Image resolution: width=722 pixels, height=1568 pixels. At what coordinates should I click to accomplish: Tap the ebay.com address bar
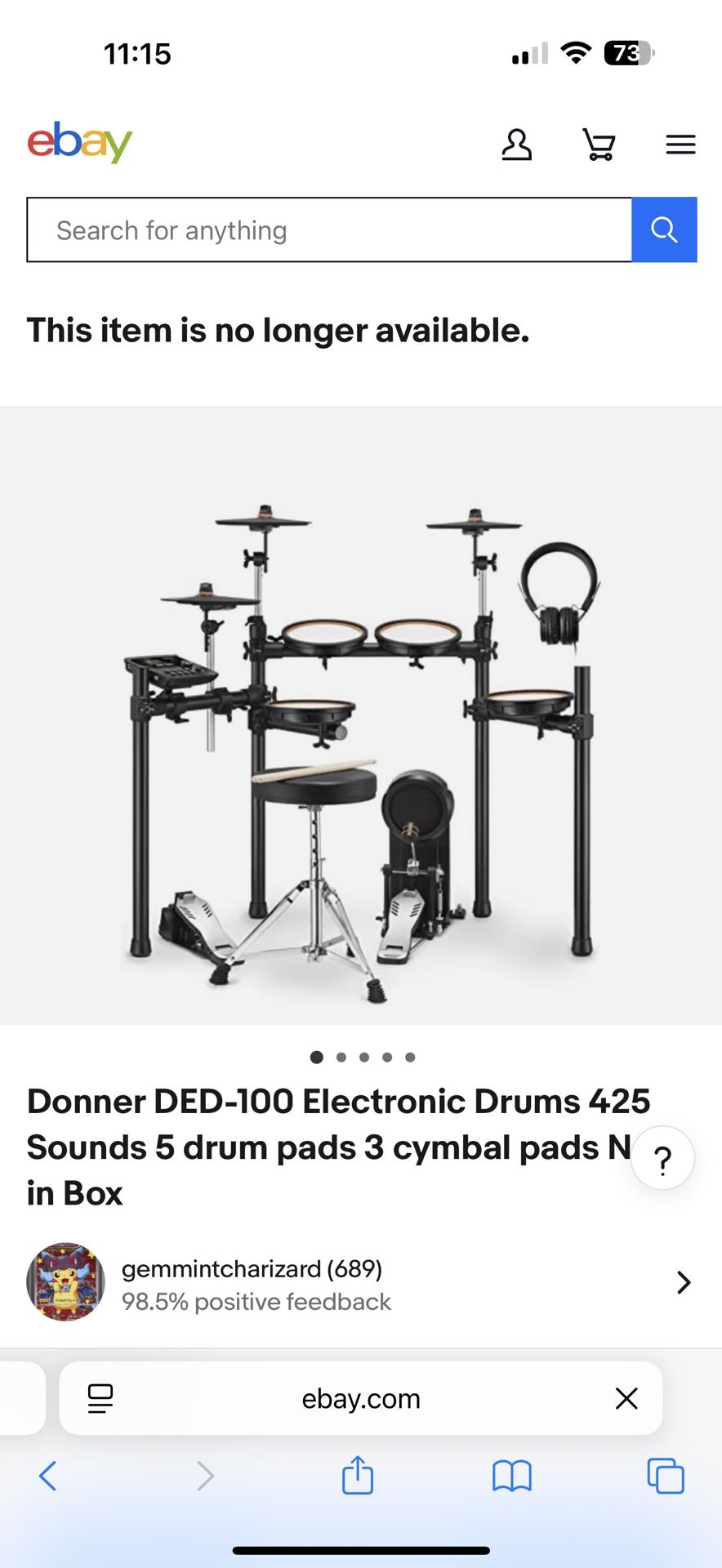[x=360, y=1398]
